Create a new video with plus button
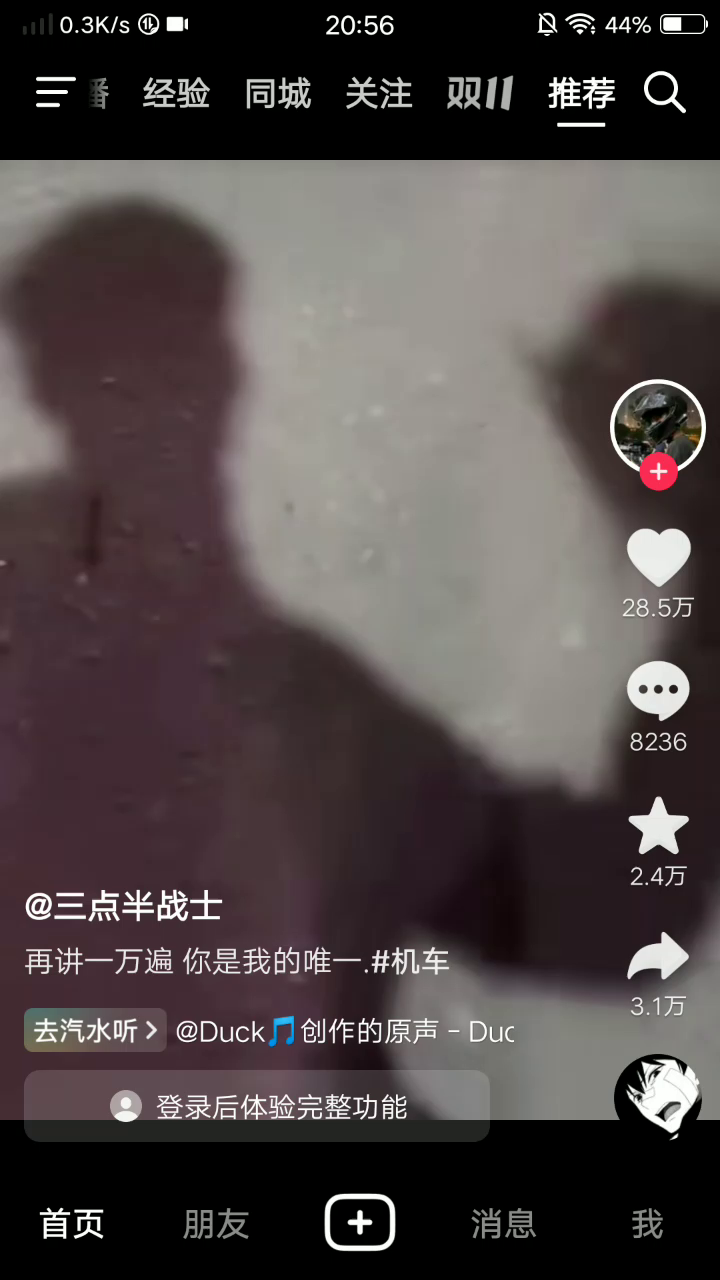The width and height of the screenshot is (720, 1280). coord(360,1222)
